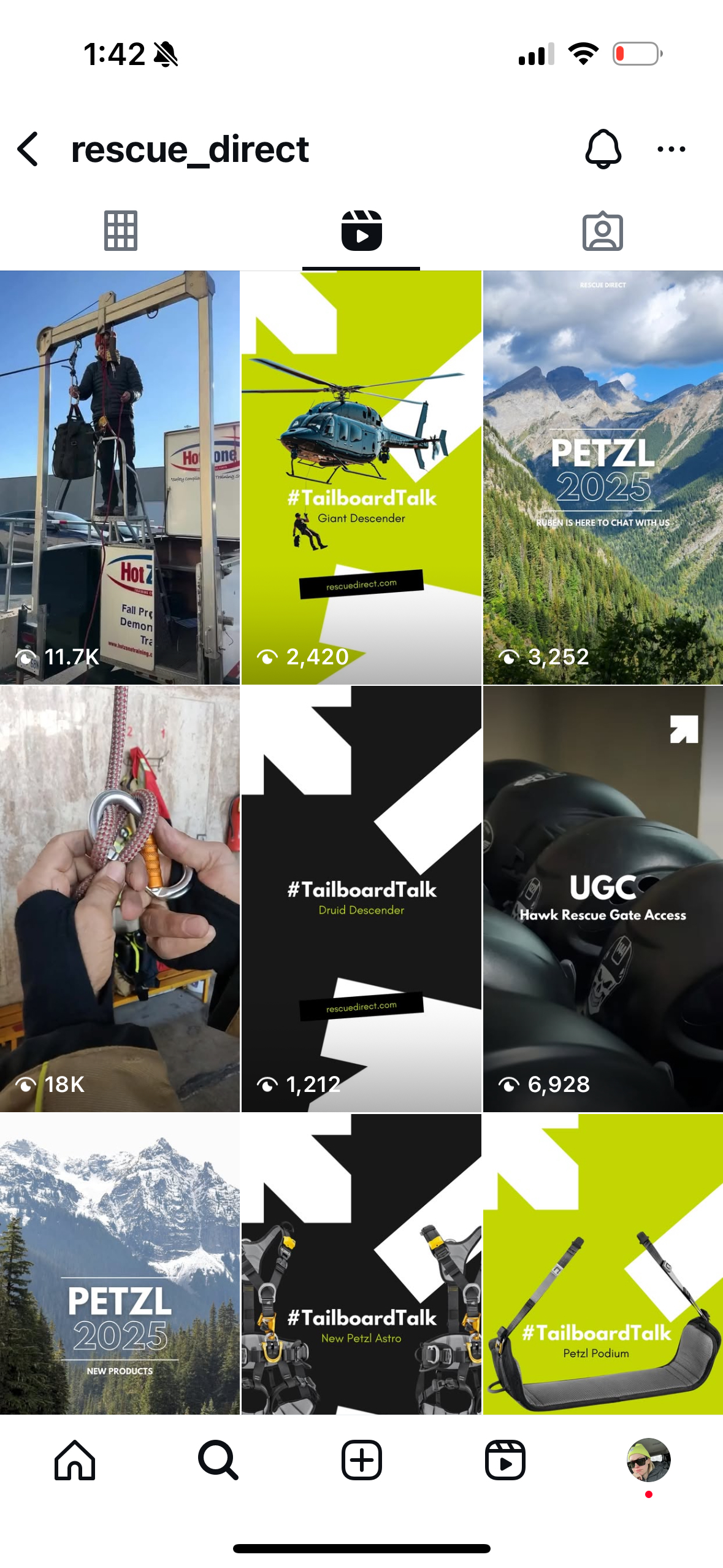Go to the Home feed

click(x=75, y=1460)
